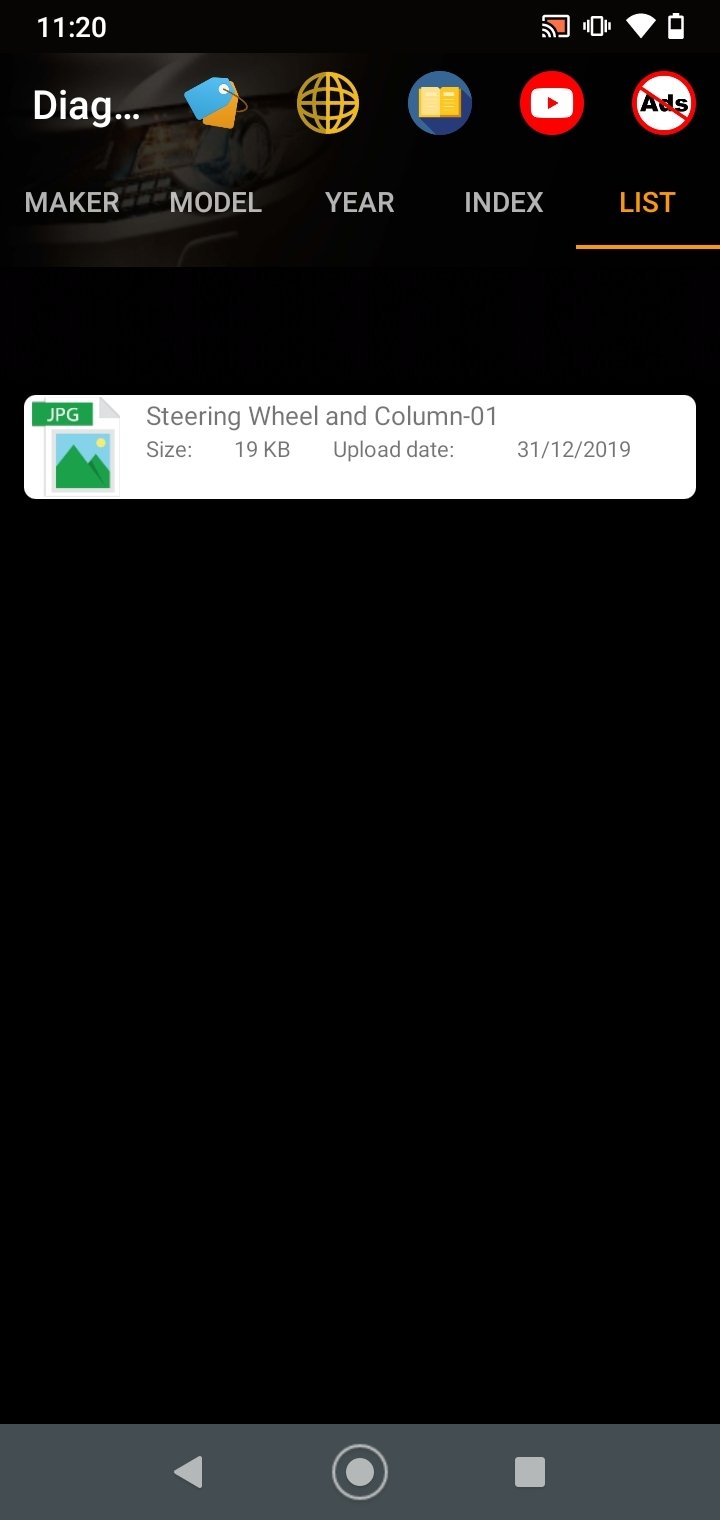Tap the system home button
This screenshot has width=720, height=1520.
[360, 1471]
